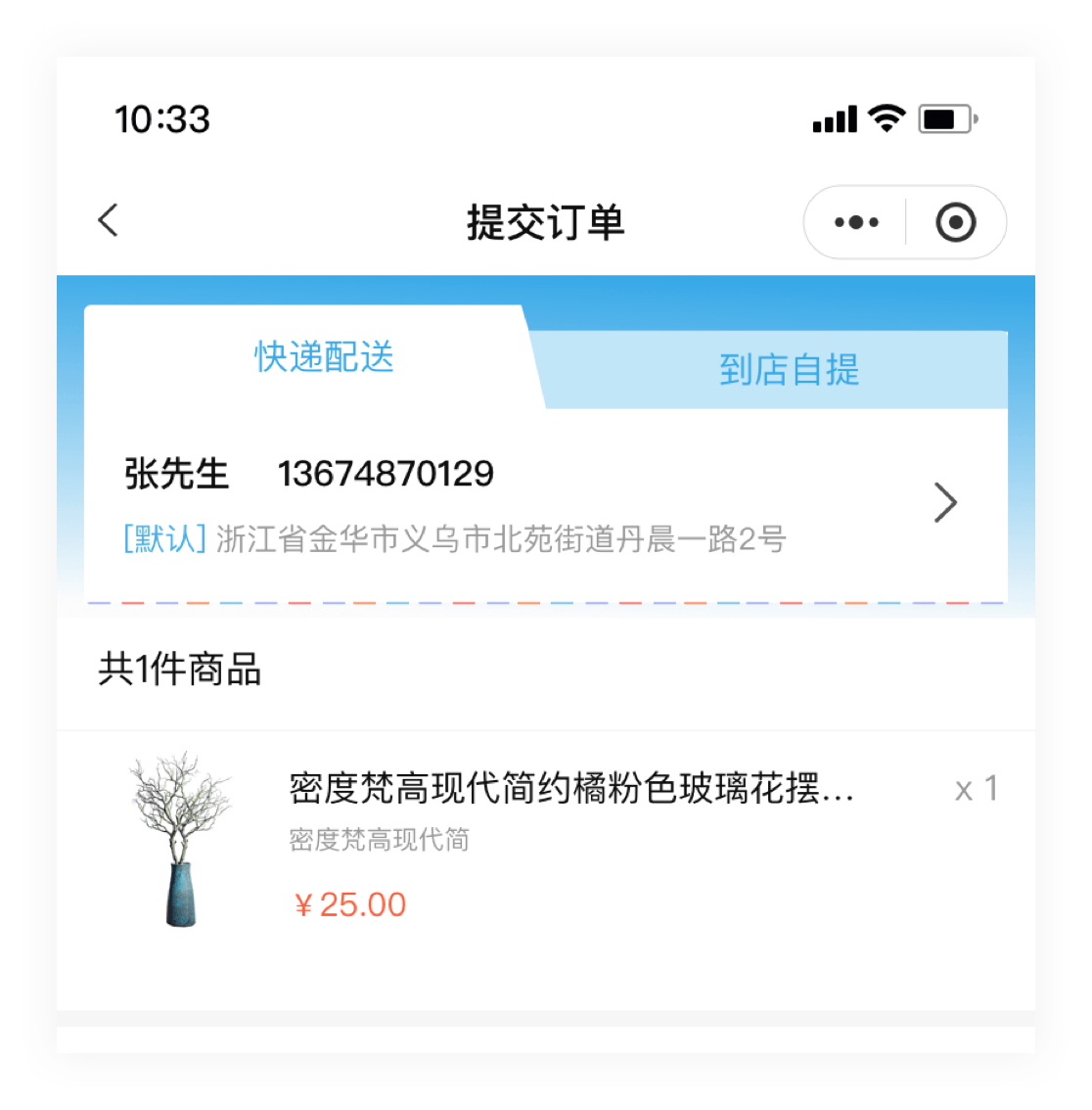Close the mini program with the circle button

click(955, 222)
